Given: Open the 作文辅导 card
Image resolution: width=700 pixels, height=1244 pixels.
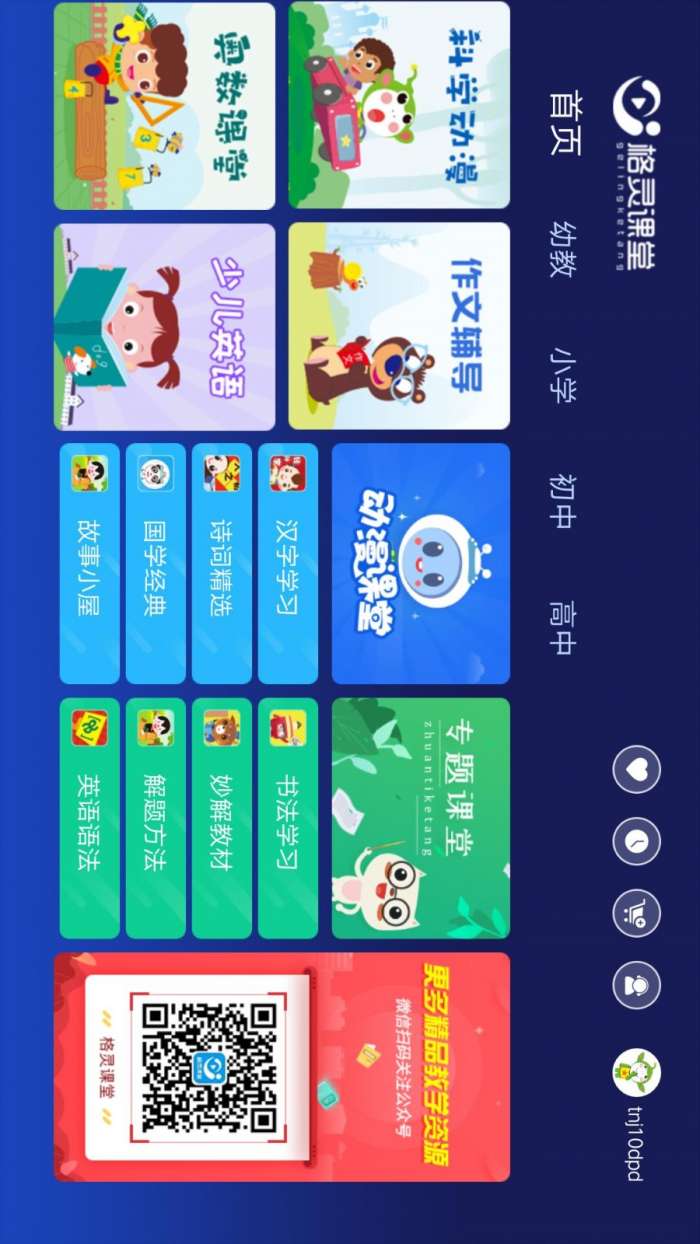Looking at the screenshot, I should click(399, 326).
